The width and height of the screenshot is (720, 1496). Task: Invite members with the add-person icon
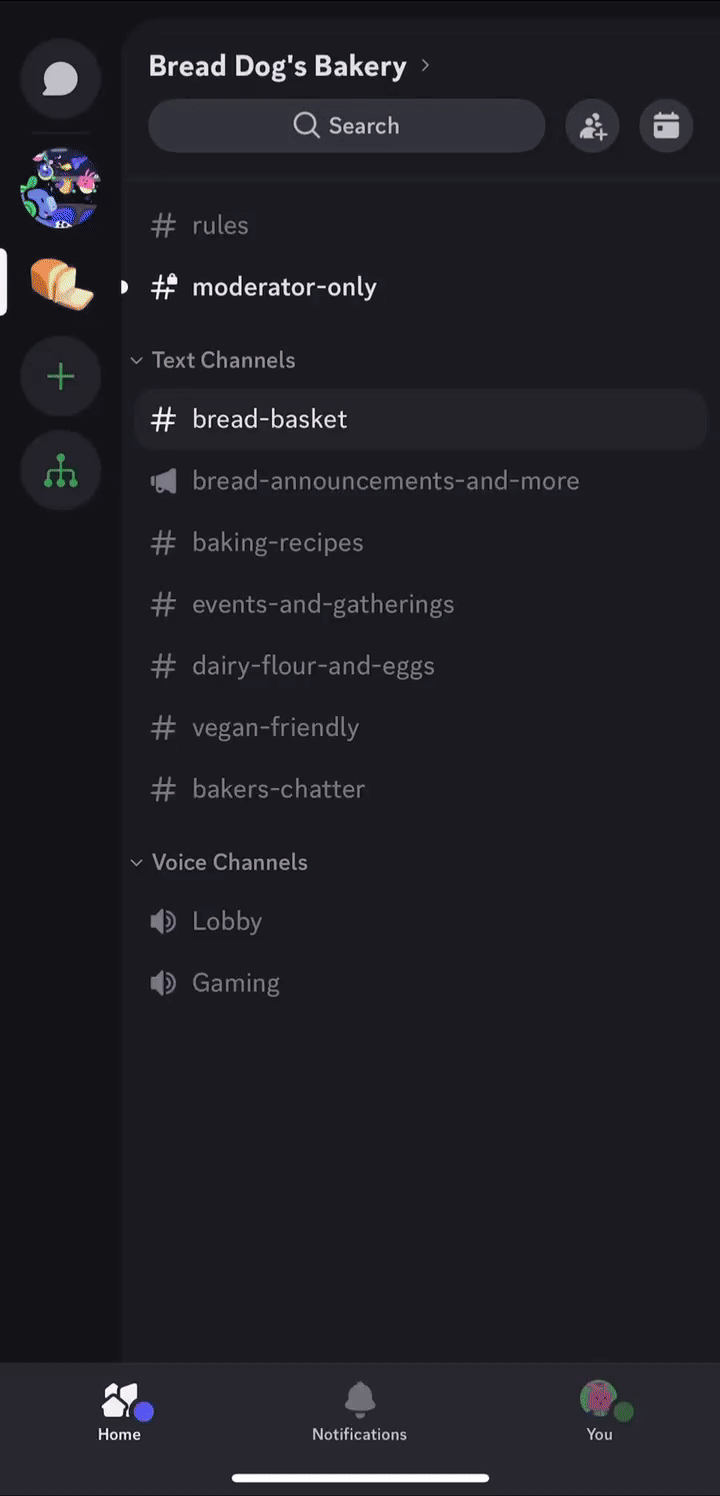coord(592,126)
